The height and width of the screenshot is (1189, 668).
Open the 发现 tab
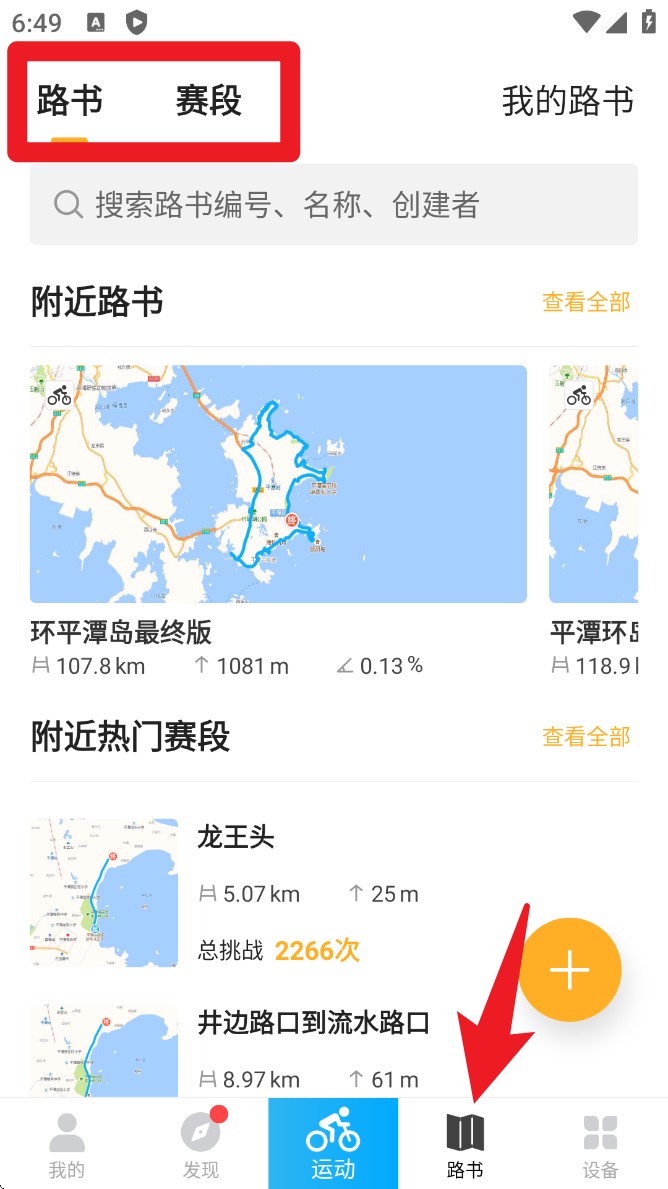click(x=200, y=1145)
